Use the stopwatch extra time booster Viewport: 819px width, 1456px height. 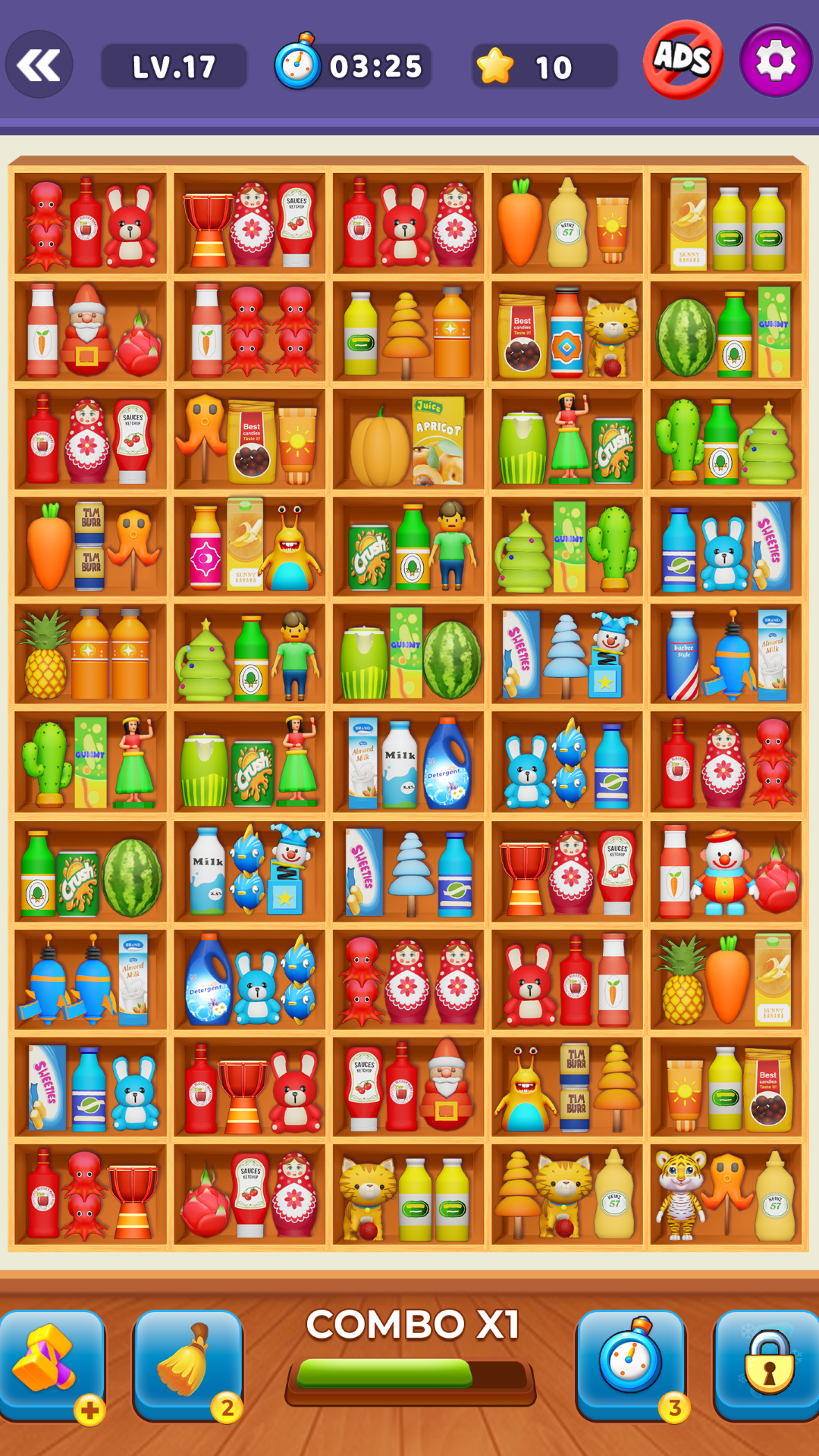point(631,1365)
